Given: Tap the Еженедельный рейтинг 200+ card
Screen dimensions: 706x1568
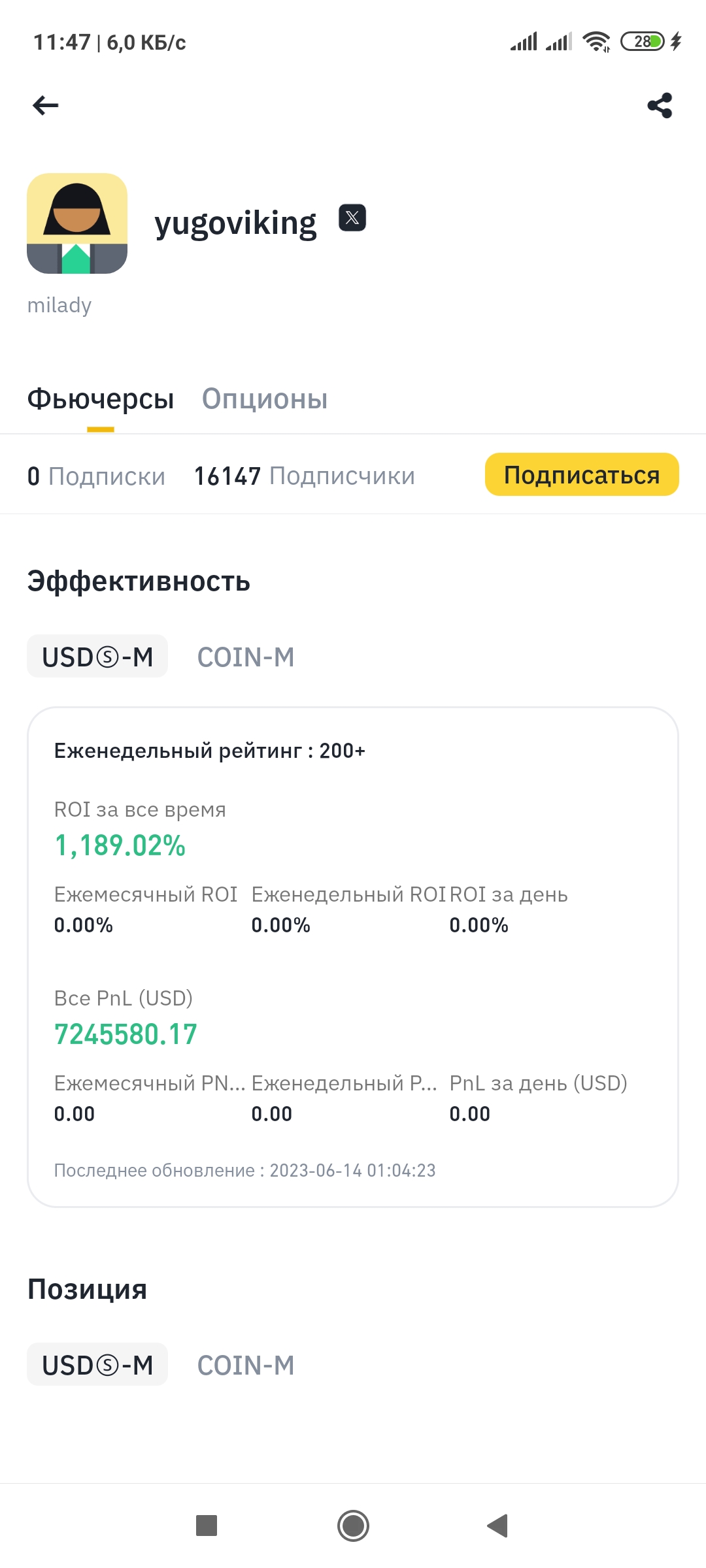Looking at the screenshot, I should tap(209, 751).
